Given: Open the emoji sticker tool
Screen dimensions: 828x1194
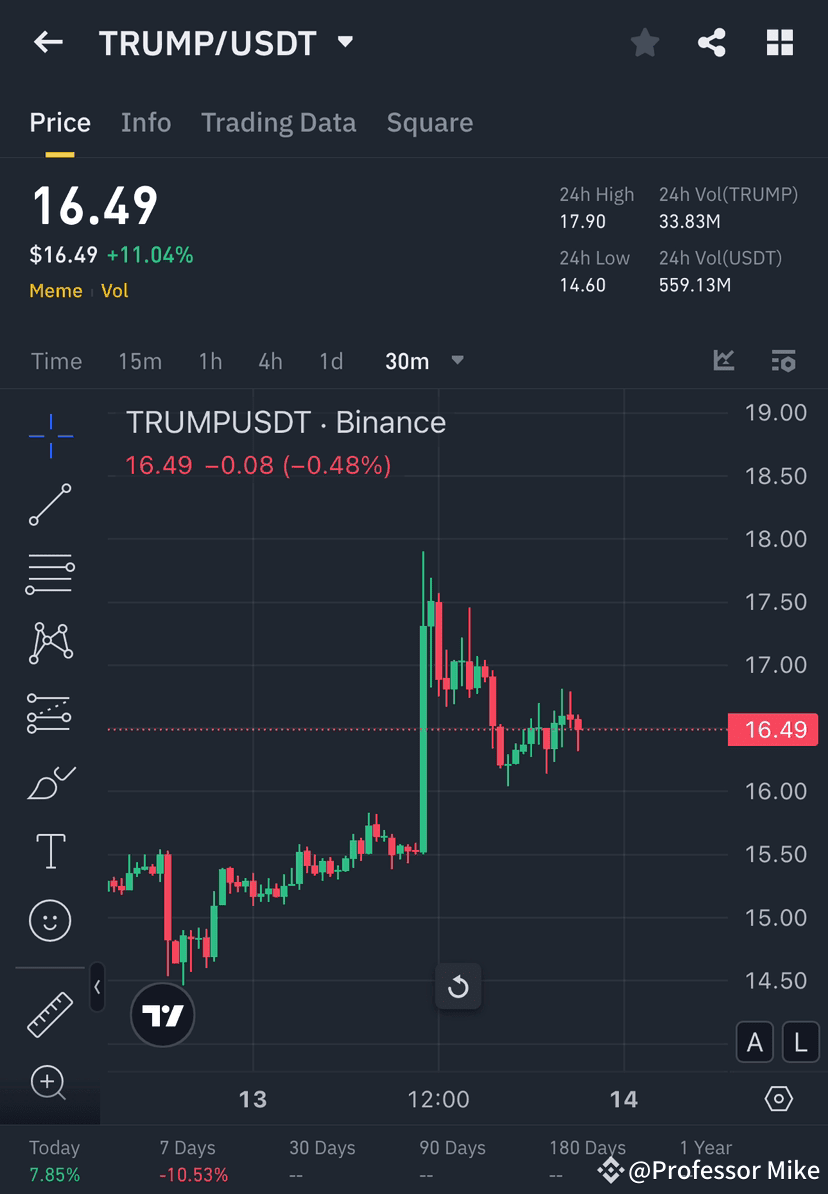Looking at the screenshot, I should pyautogui.click(x=50, y=920).
